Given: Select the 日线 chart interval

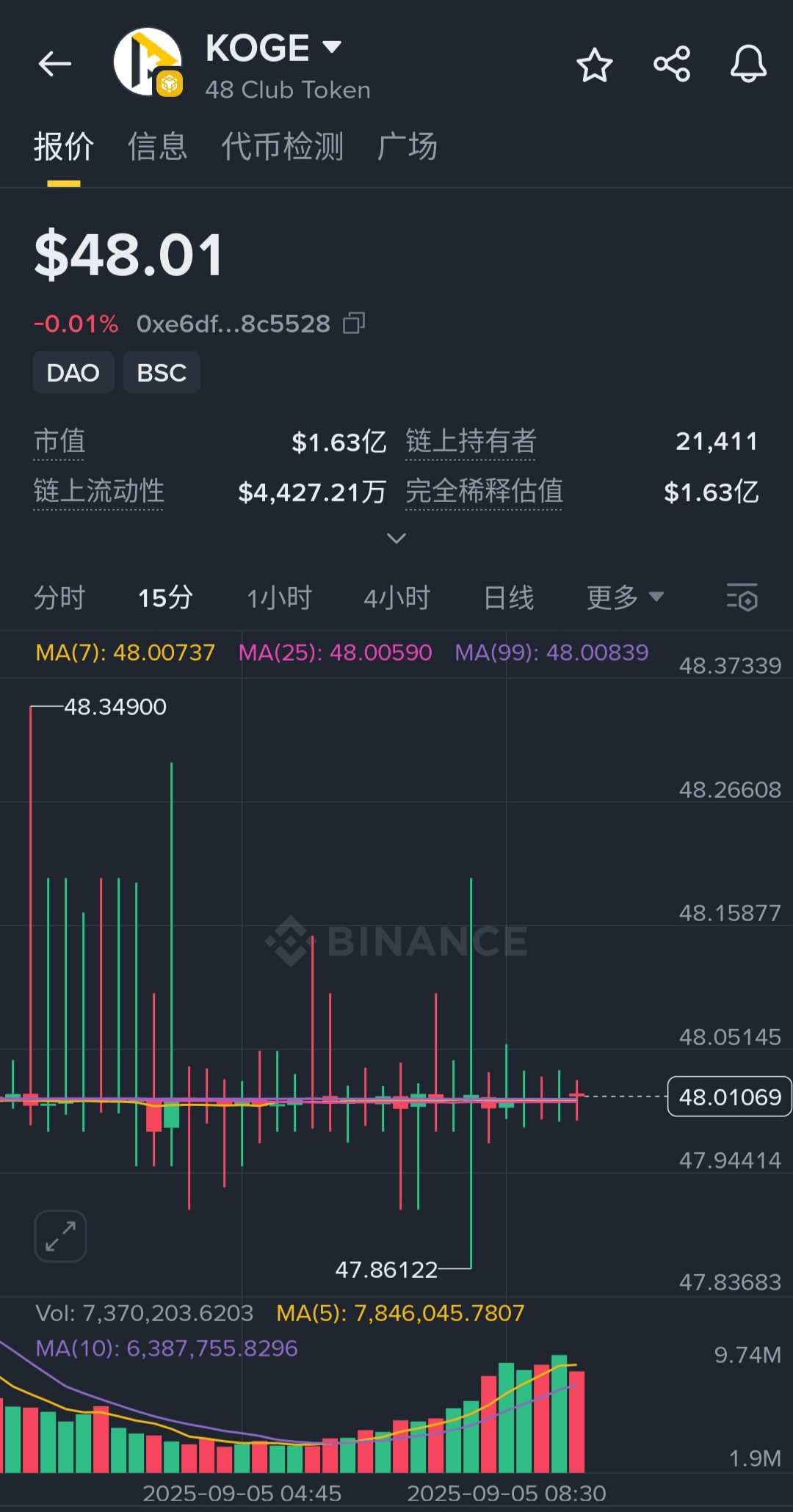Looking at the screenshot, I should coord(509,597).
